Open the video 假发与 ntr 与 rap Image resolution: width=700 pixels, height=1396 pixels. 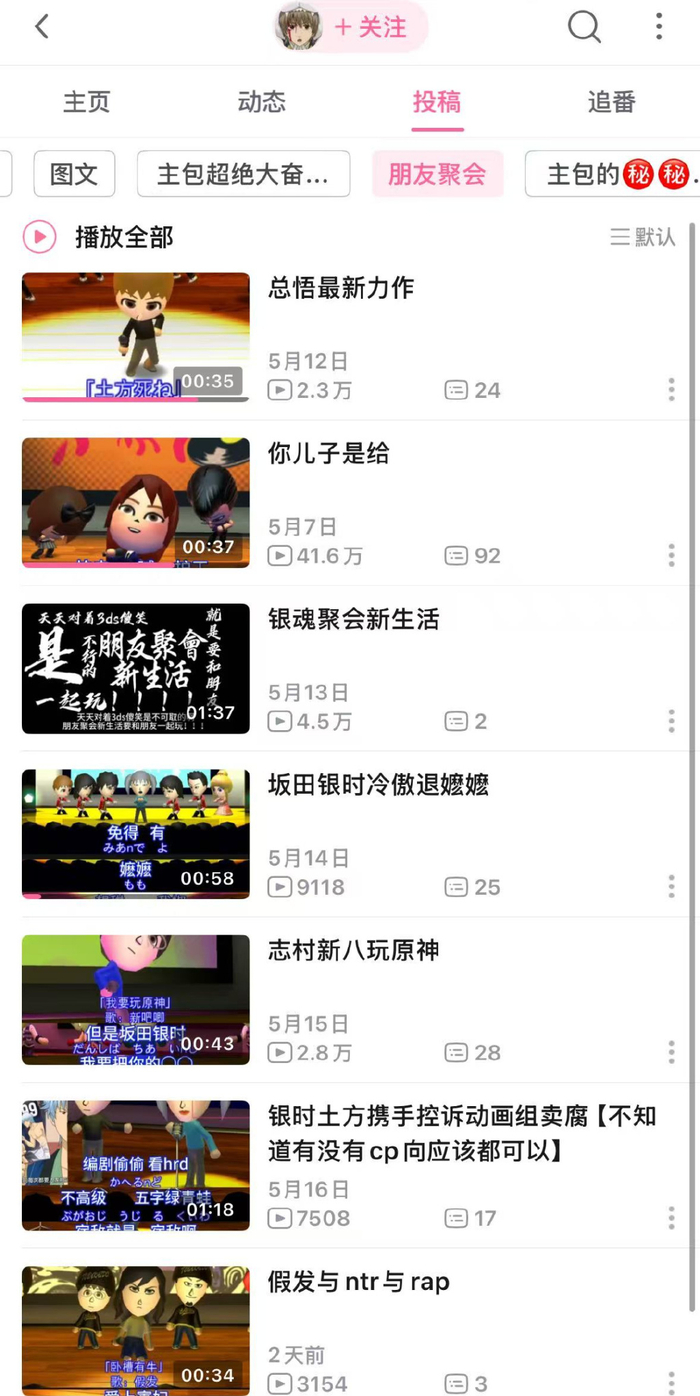(359, 1282)
